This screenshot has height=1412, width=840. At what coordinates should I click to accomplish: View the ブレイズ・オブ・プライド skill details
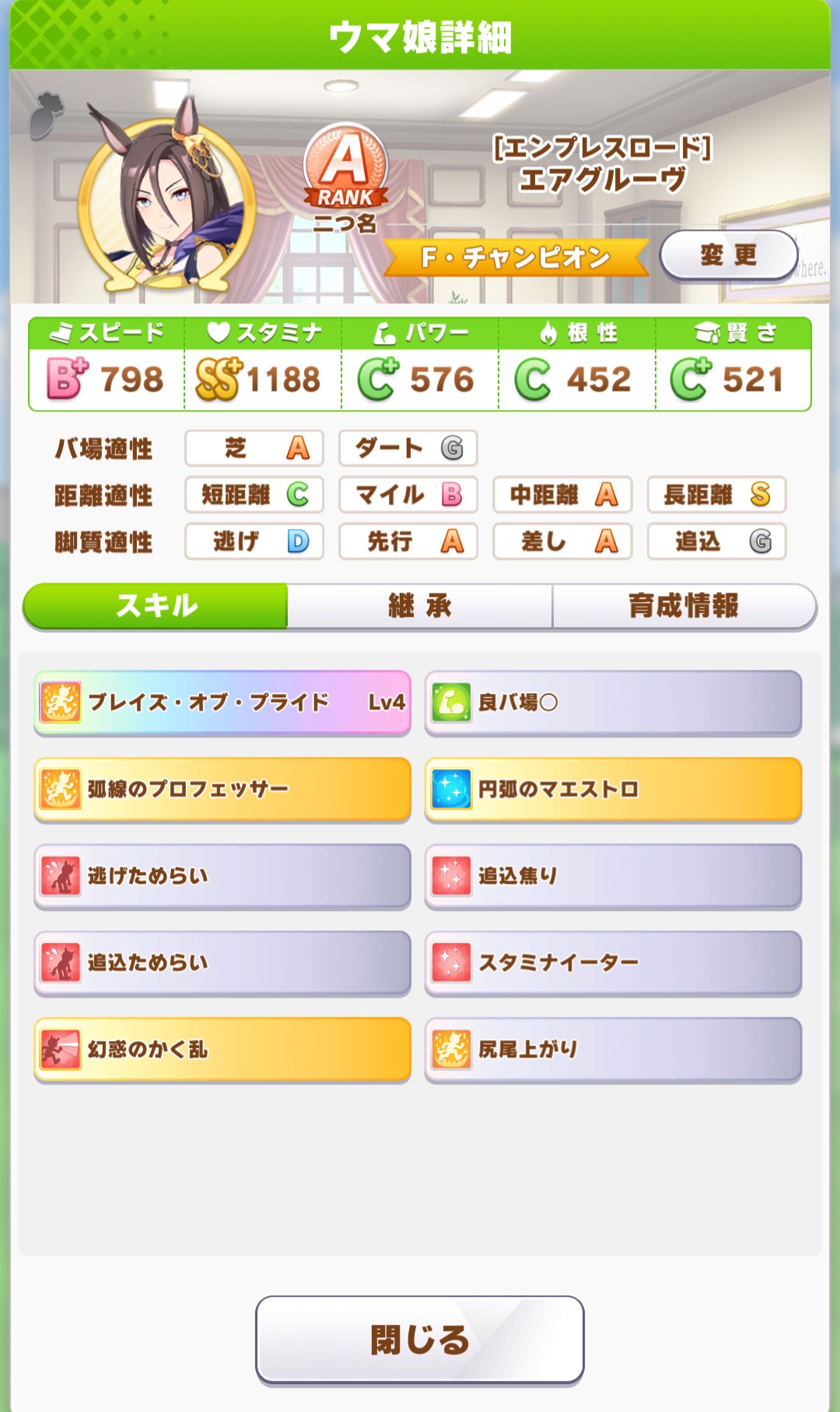tap(222, 702)
